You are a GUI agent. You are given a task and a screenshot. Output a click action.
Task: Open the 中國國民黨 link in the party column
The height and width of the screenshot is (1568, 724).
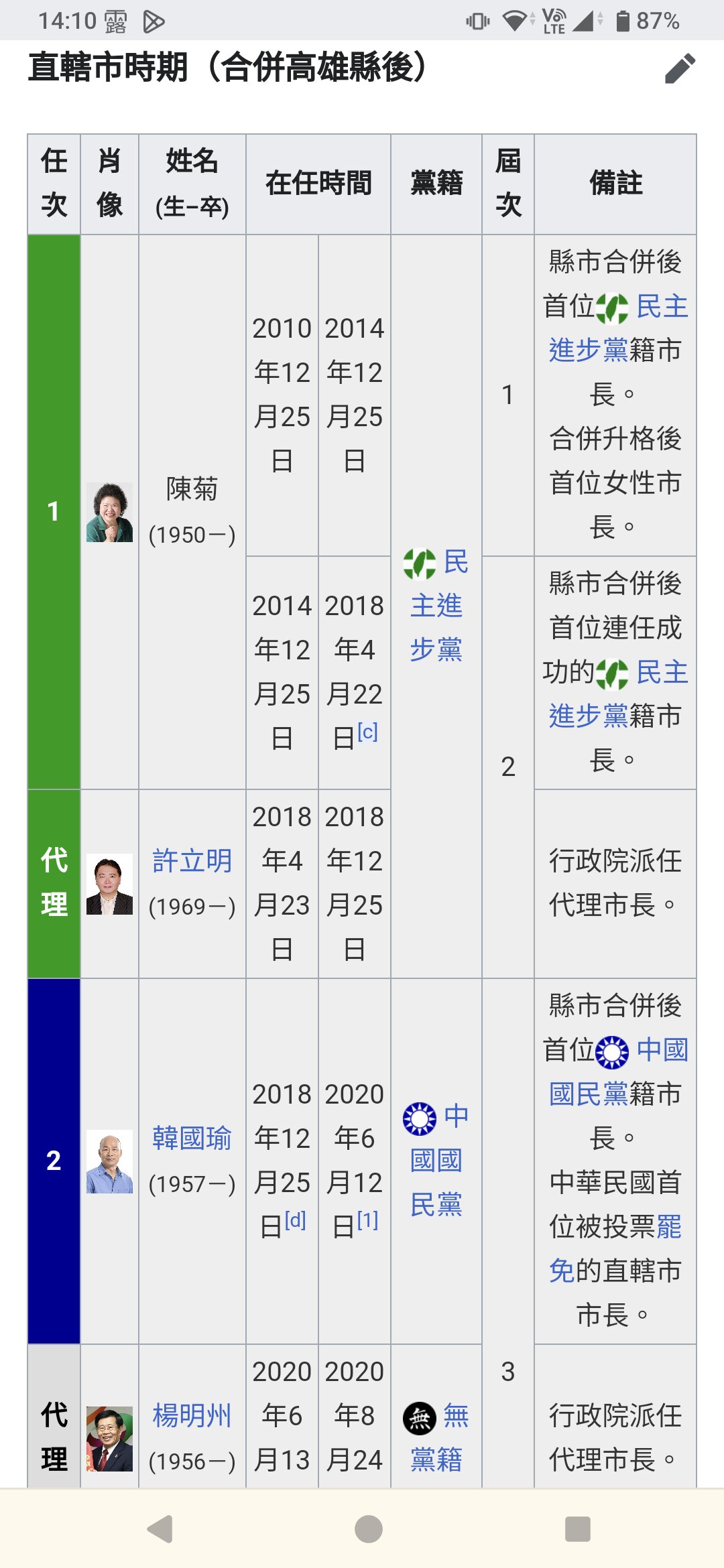436,1160
